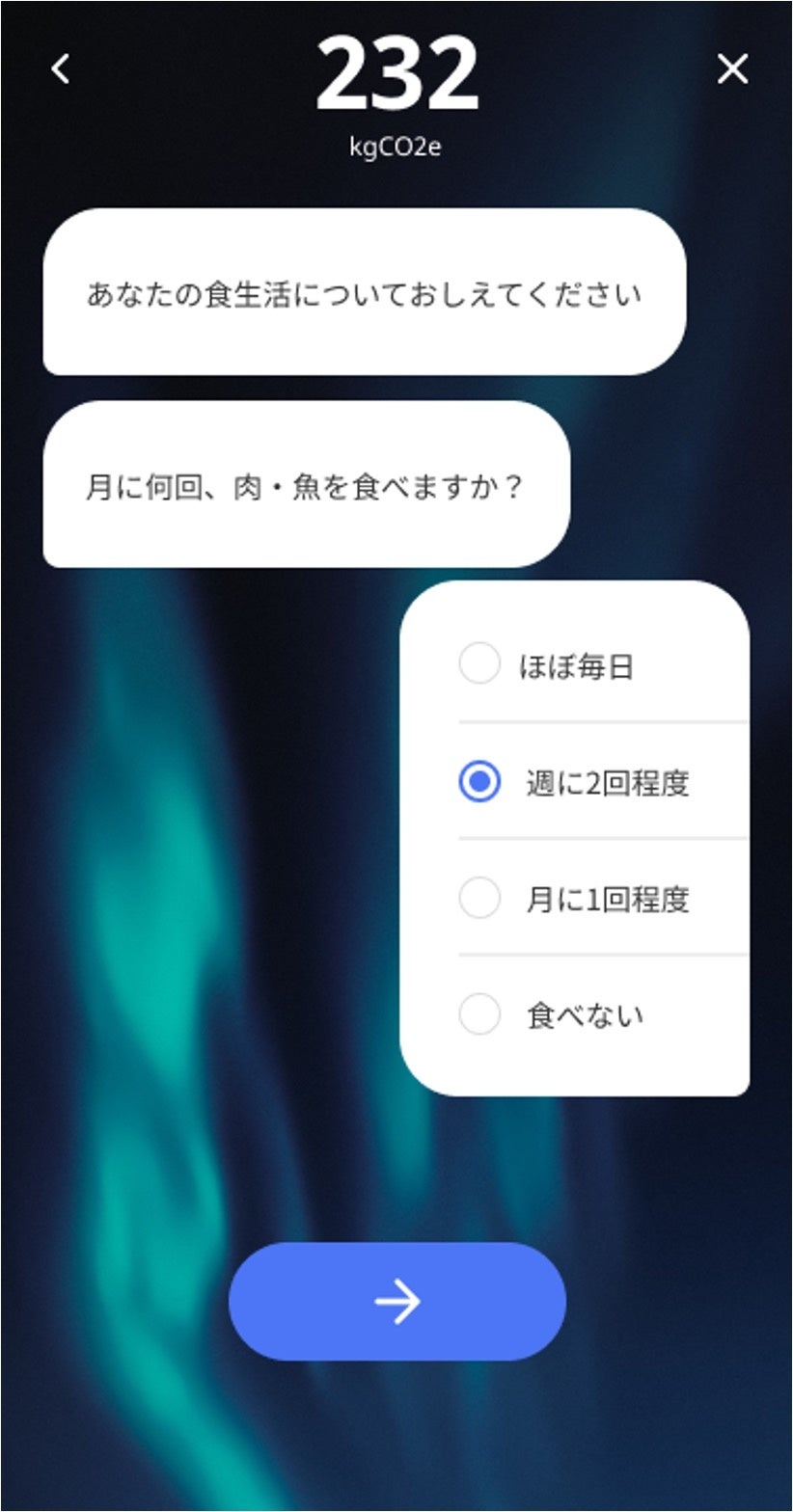The image size is (793, 1512).
Task: Choose 月に1回程度 as your answer
Action: tap(479, 898)
